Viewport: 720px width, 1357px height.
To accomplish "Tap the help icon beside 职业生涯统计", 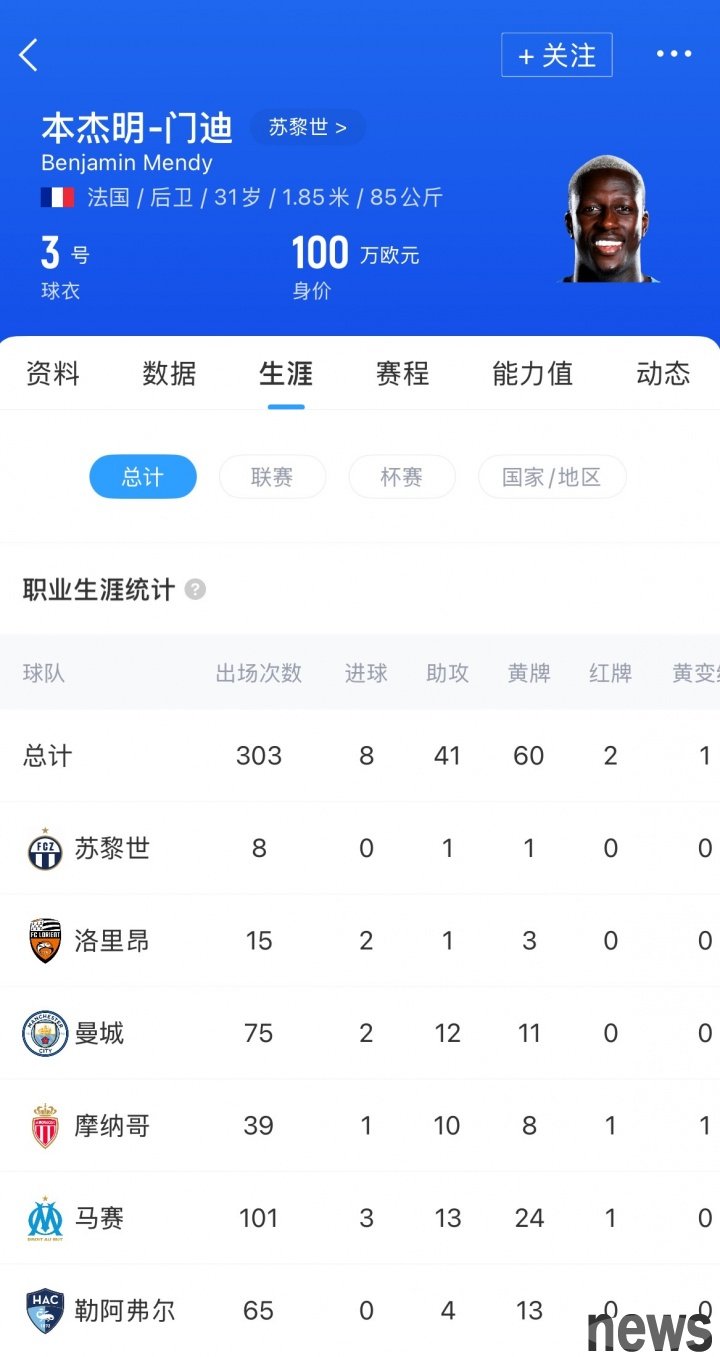I will (195, 589).
